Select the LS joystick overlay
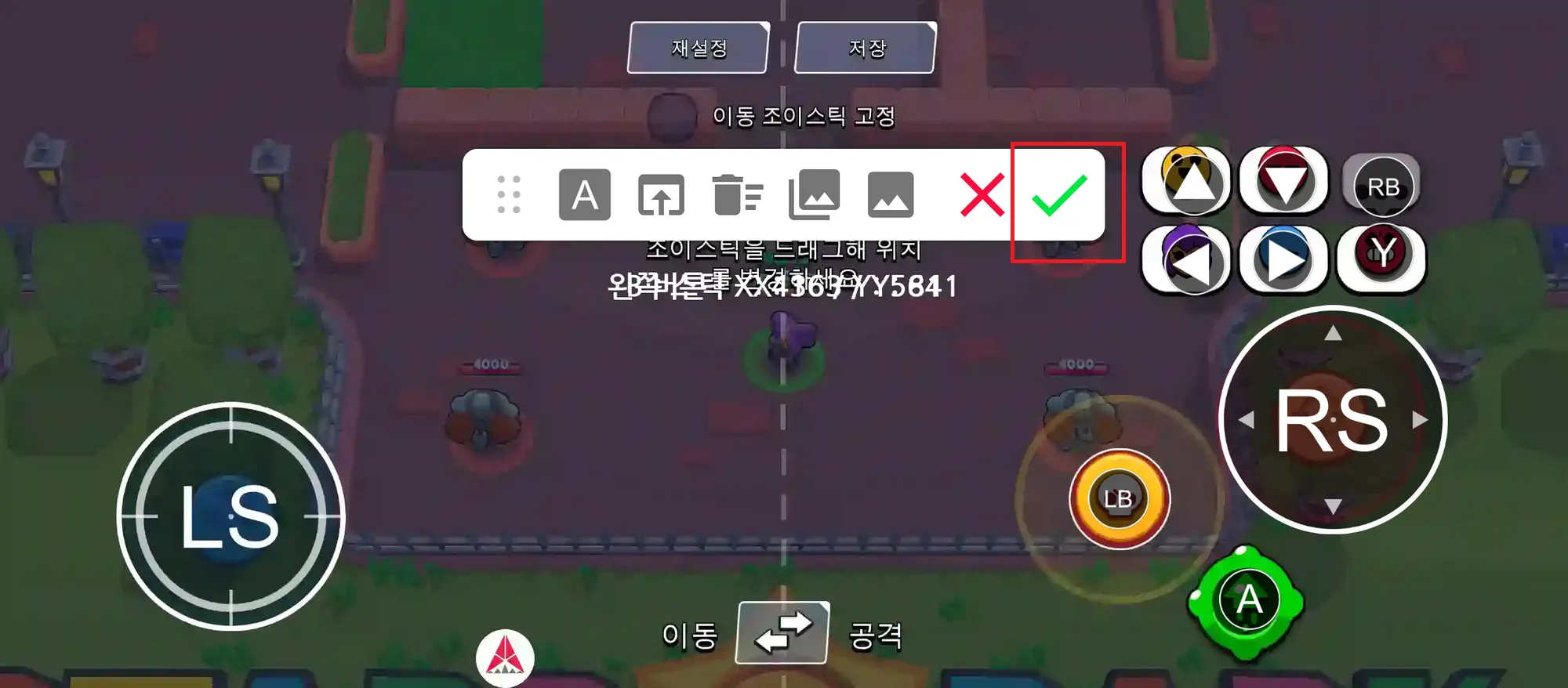The width and height of the screenshot is (1568, 688). coord(230,516)
